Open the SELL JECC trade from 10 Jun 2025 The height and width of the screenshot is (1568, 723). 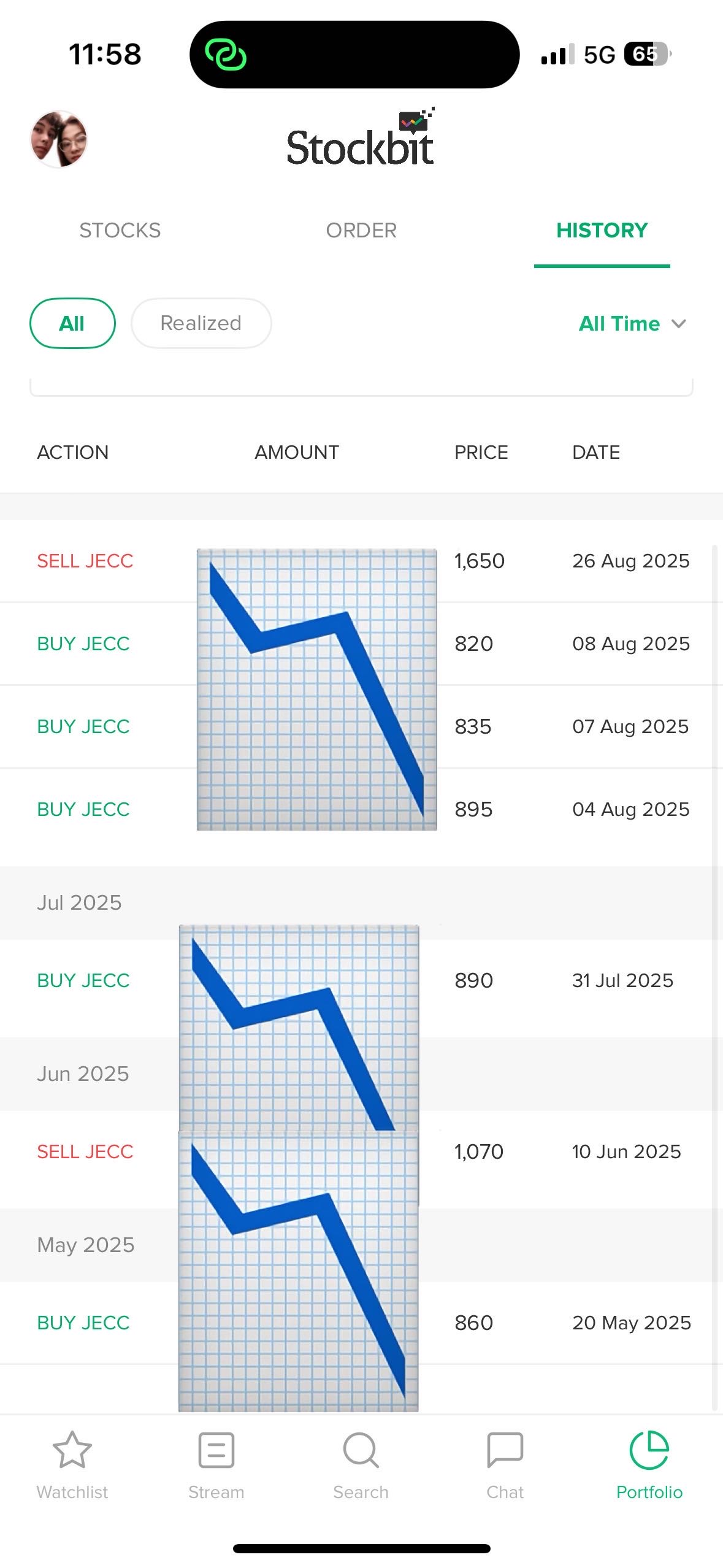(x=361, y=1151)
